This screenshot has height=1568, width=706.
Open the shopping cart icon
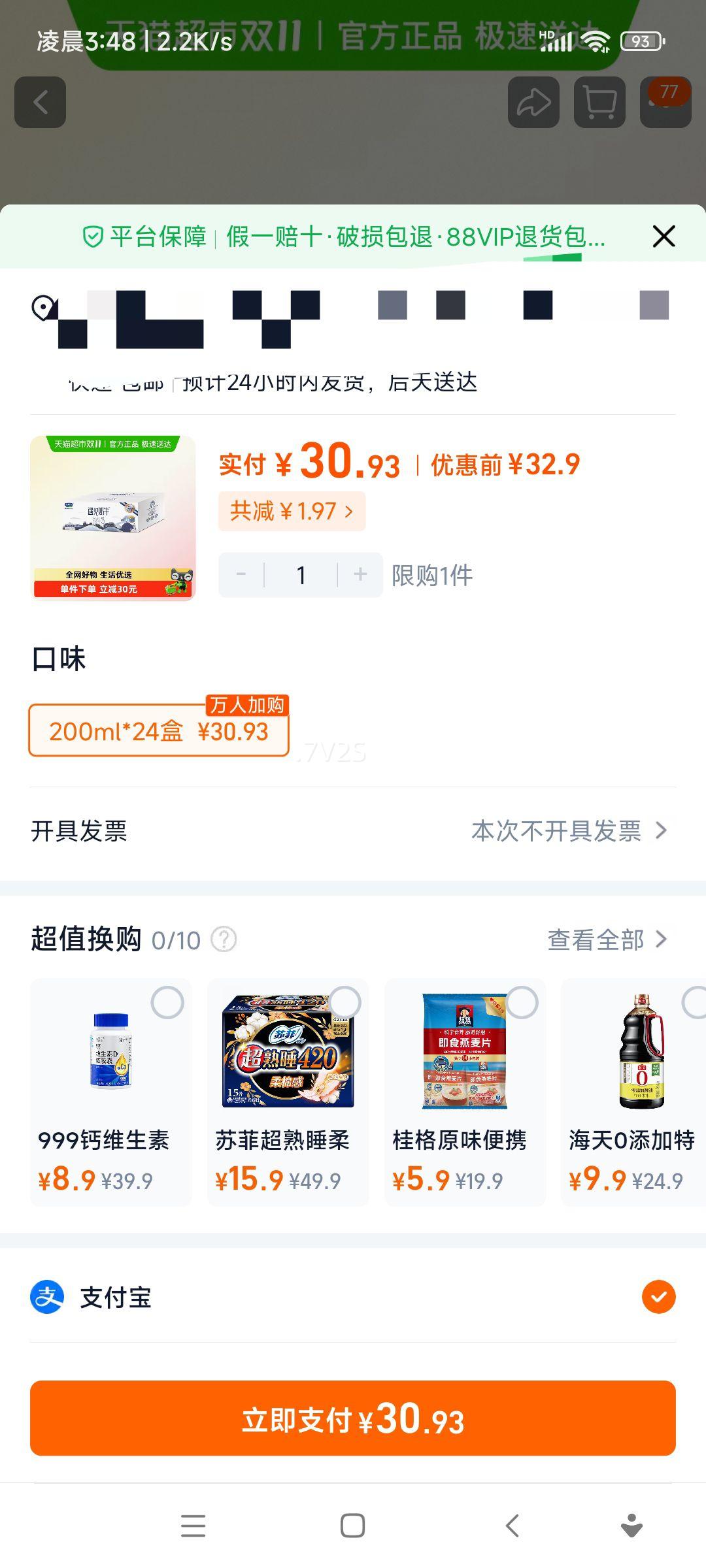click(x=599, y=101)
